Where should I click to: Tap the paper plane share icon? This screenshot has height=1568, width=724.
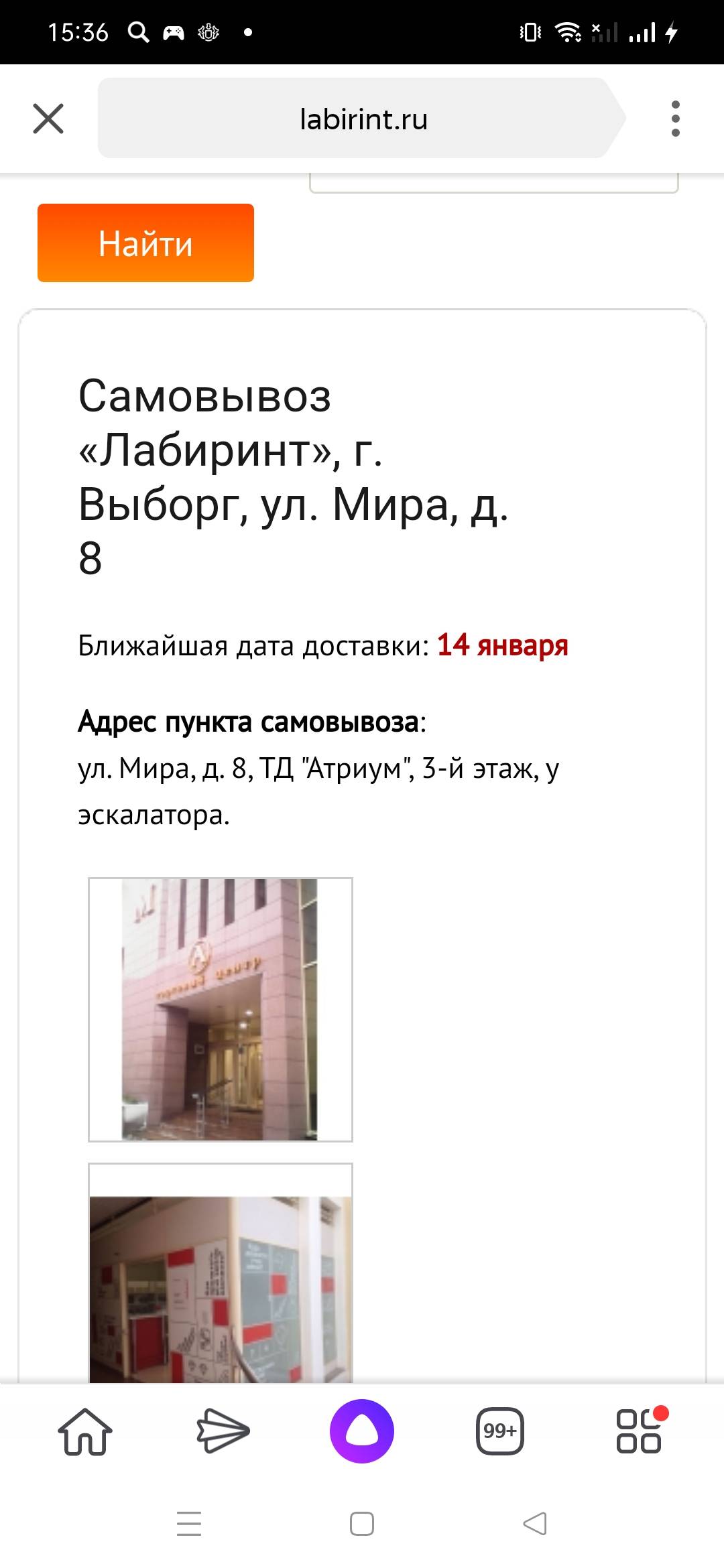(x=223, y=1431)
